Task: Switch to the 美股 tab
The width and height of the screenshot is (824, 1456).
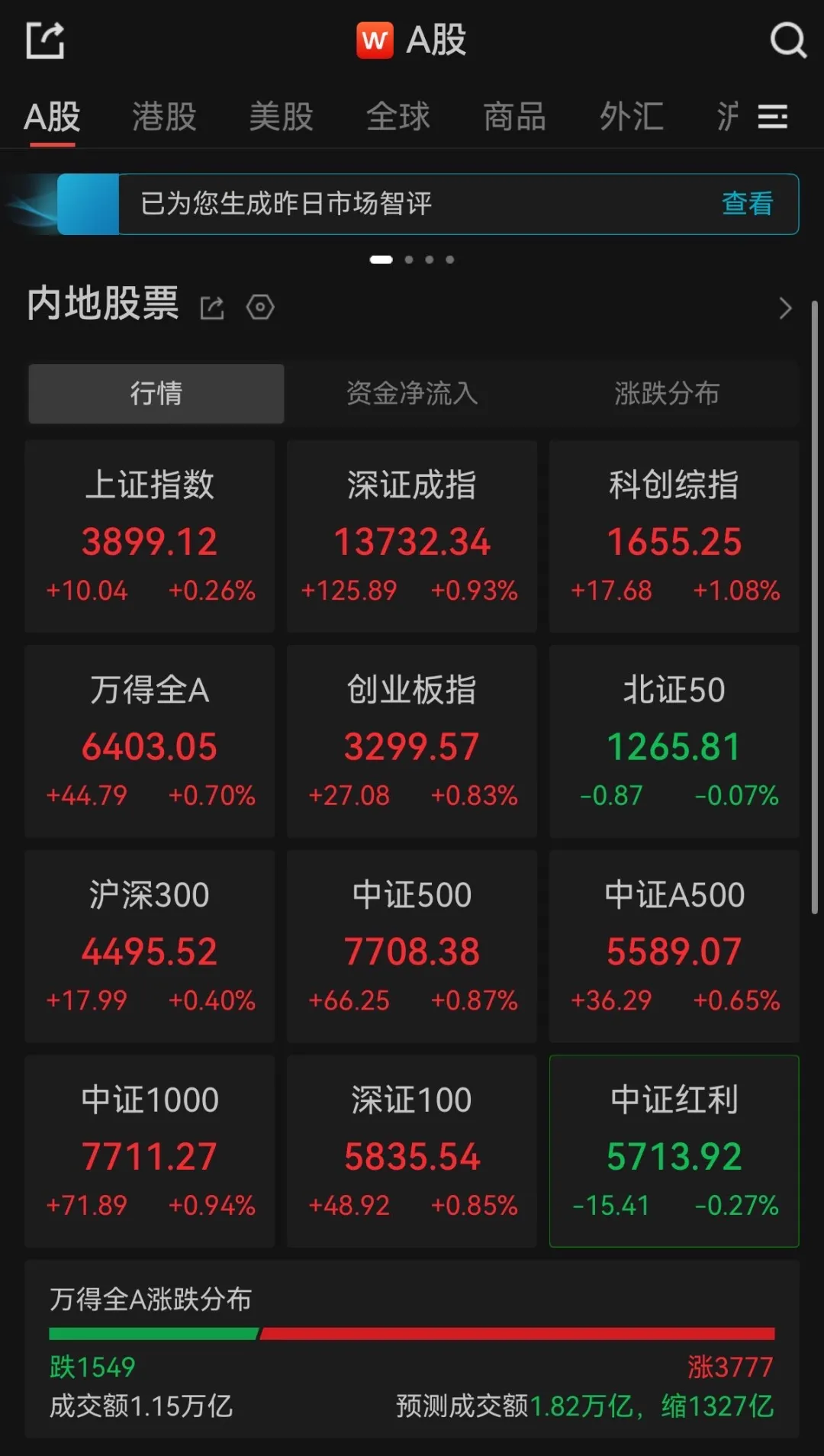Action: (x=281, y=116)
